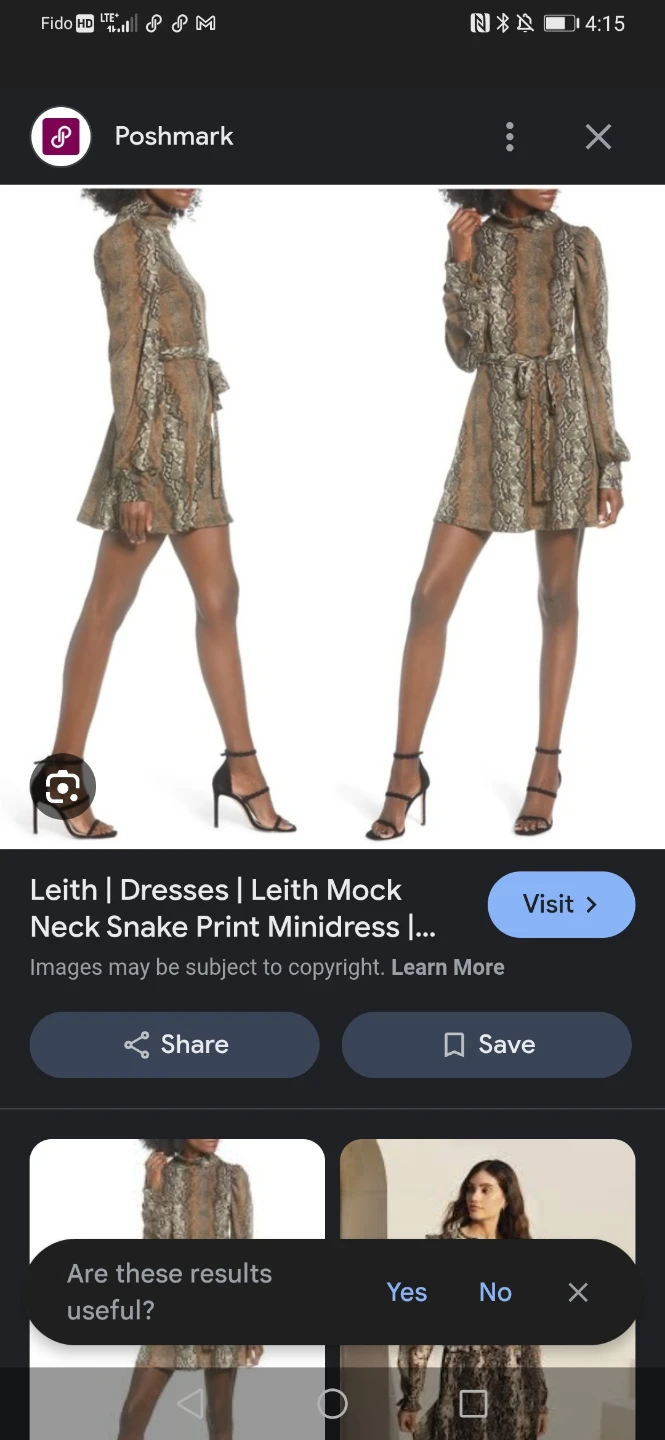Go back with system back button
665x1440 pixels.
click(x=190, y=1404)
